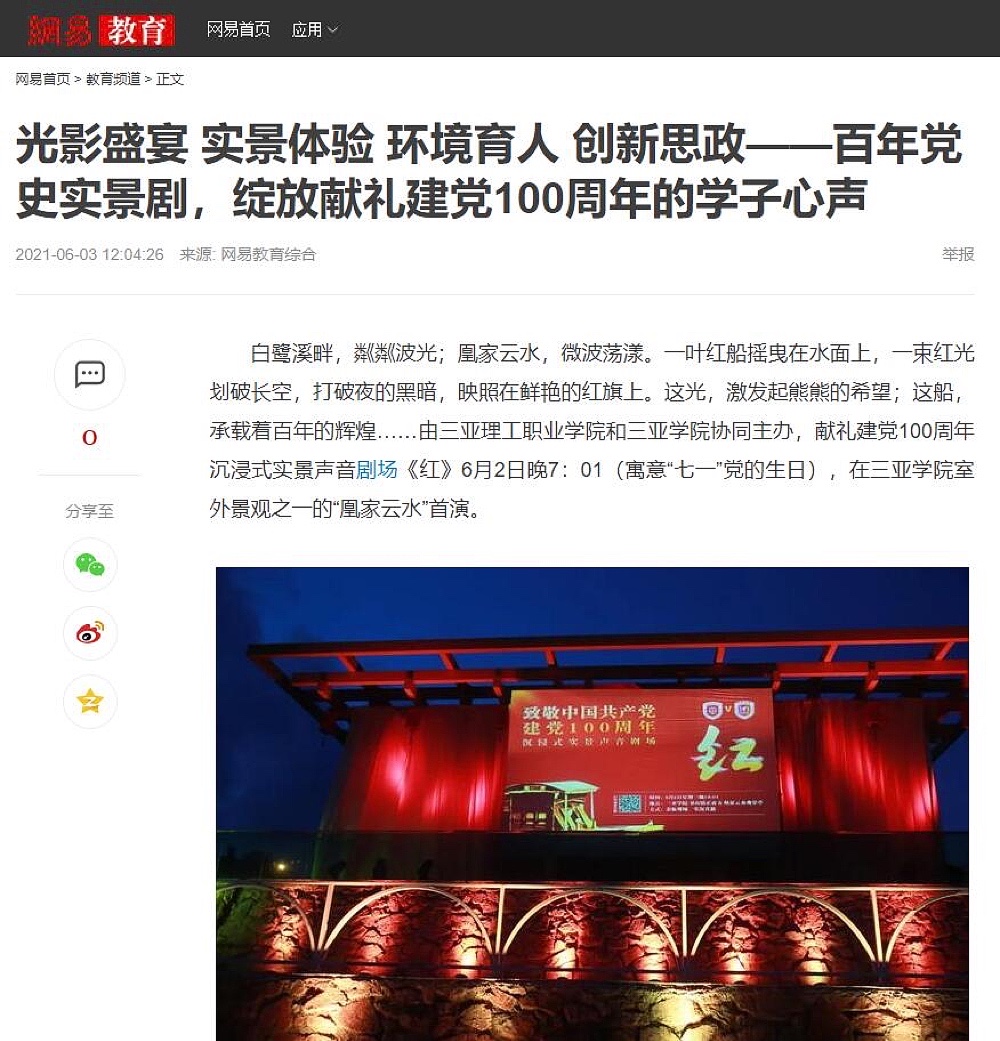Open the comments bubble icon
The width and height of the screenshot is (1000, 1041).
(x=90, y=375)
